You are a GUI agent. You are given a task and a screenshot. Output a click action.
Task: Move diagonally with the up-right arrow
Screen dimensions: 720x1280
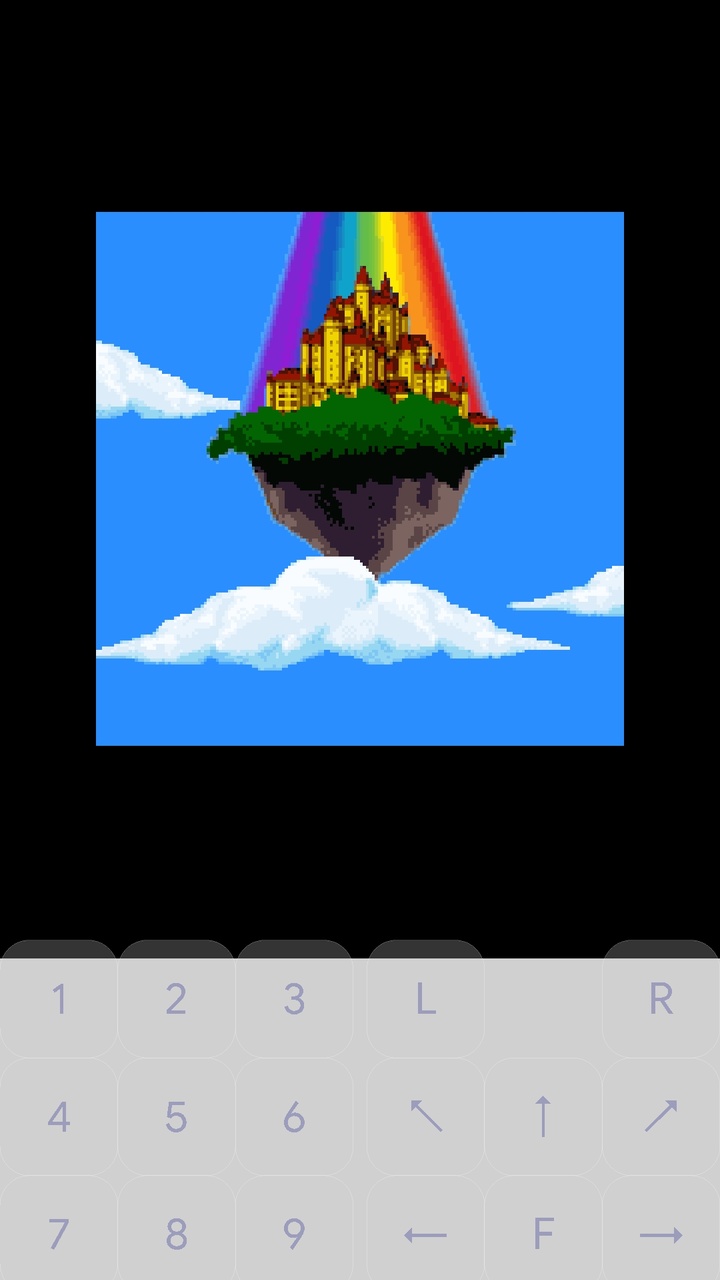(660, 1117)
